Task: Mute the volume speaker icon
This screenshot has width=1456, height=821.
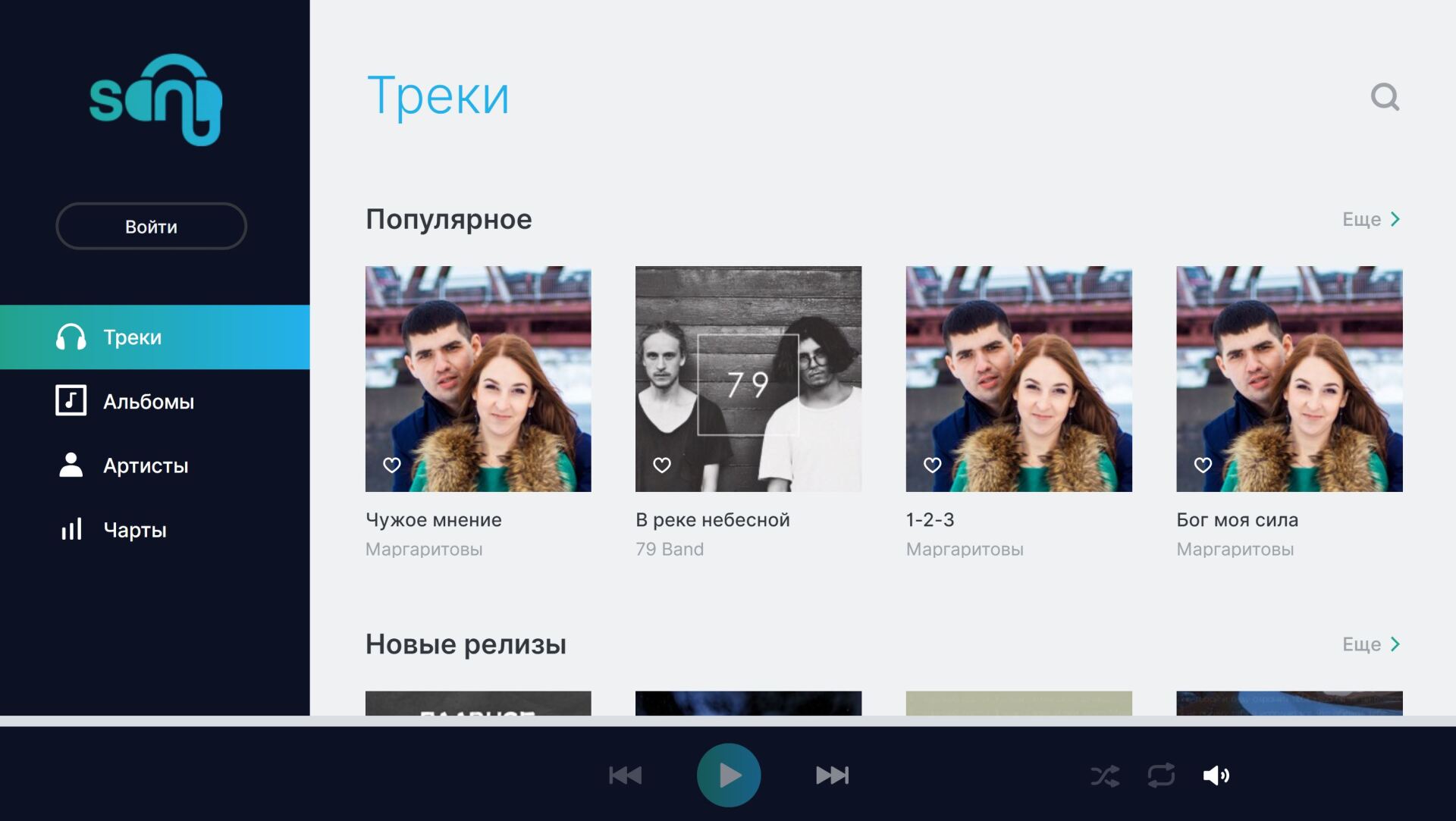Action: tap(1216, 775)
